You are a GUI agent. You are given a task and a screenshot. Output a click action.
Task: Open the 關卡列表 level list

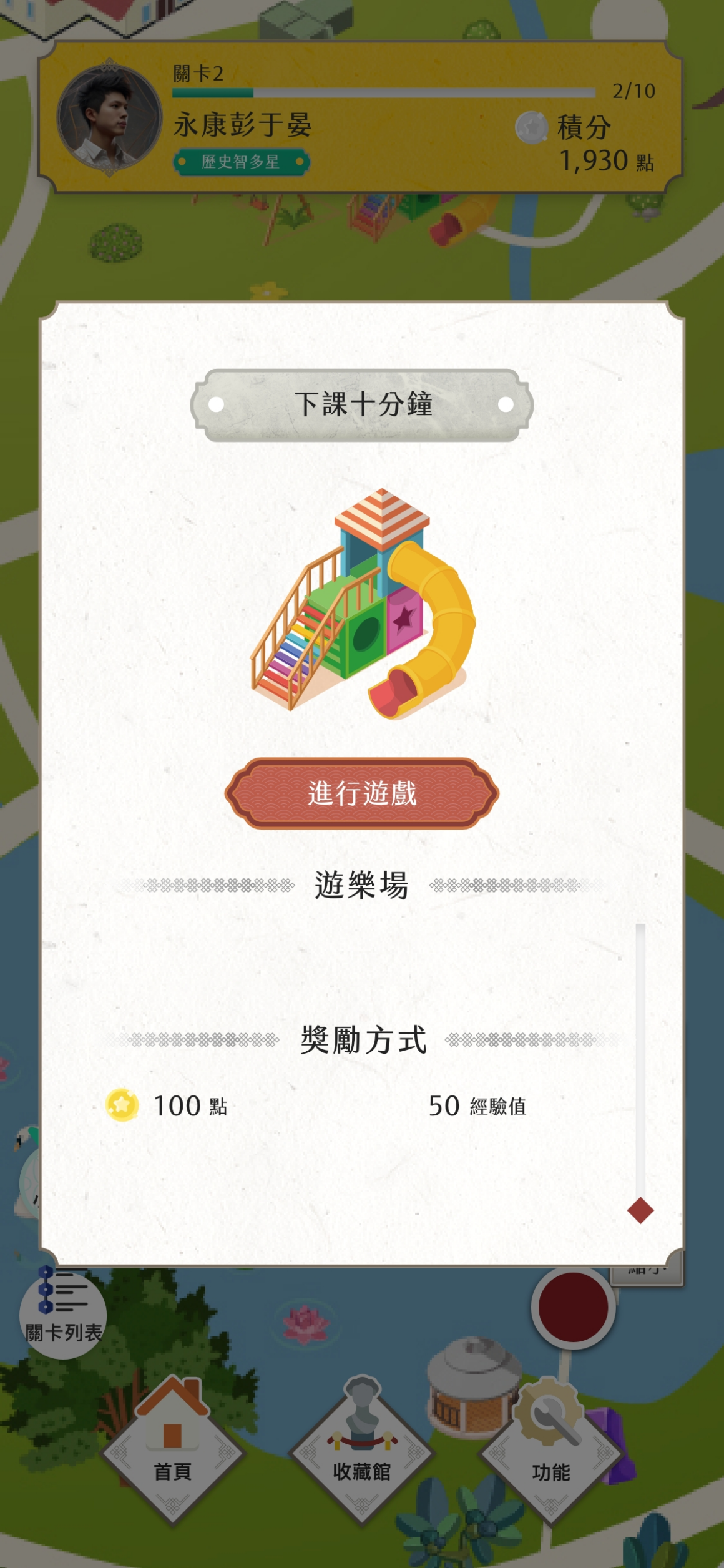pyautogui.click(x=62, y=1314)
